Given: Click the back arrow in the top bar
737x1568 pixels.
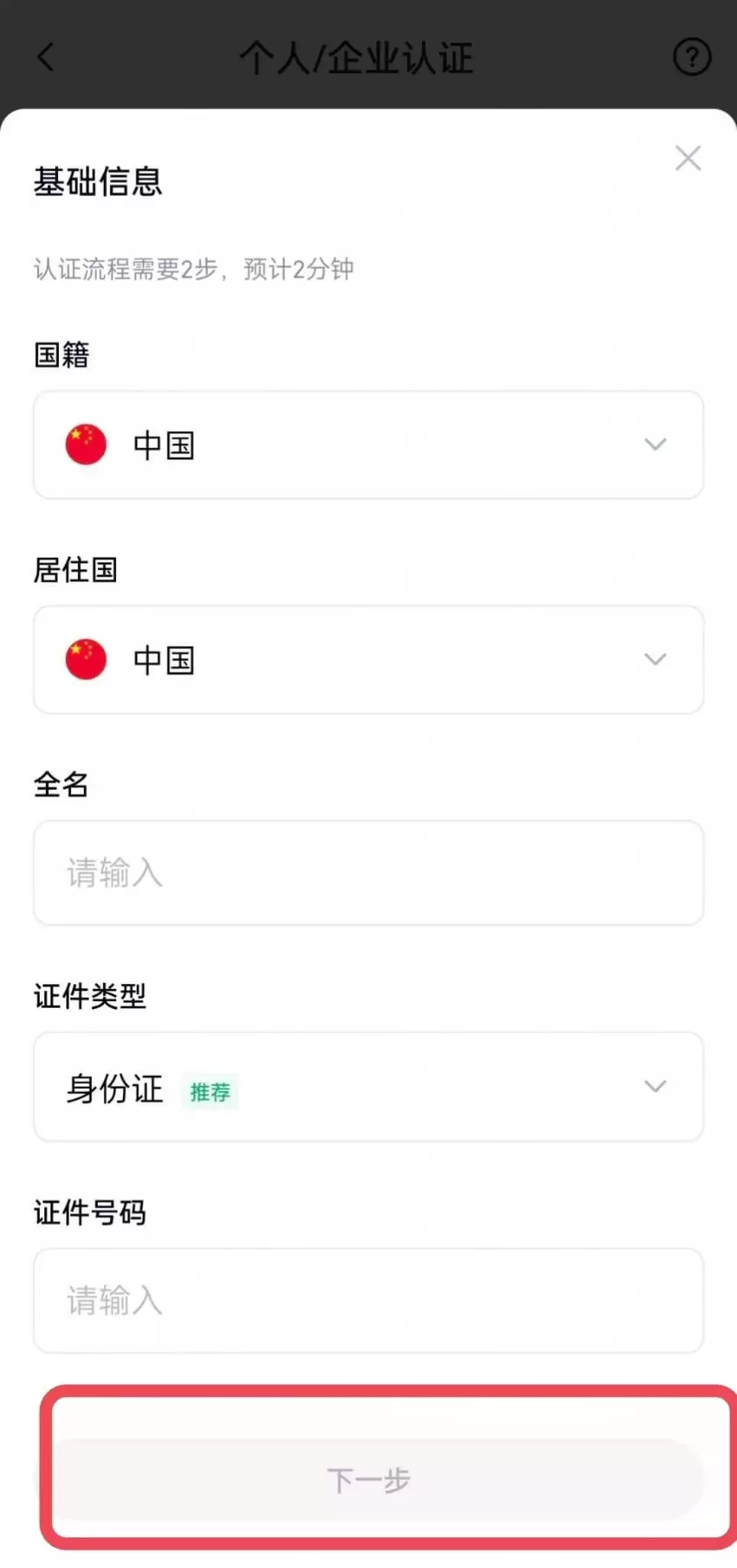Looking at the screenshot, I should coord(44,57).
